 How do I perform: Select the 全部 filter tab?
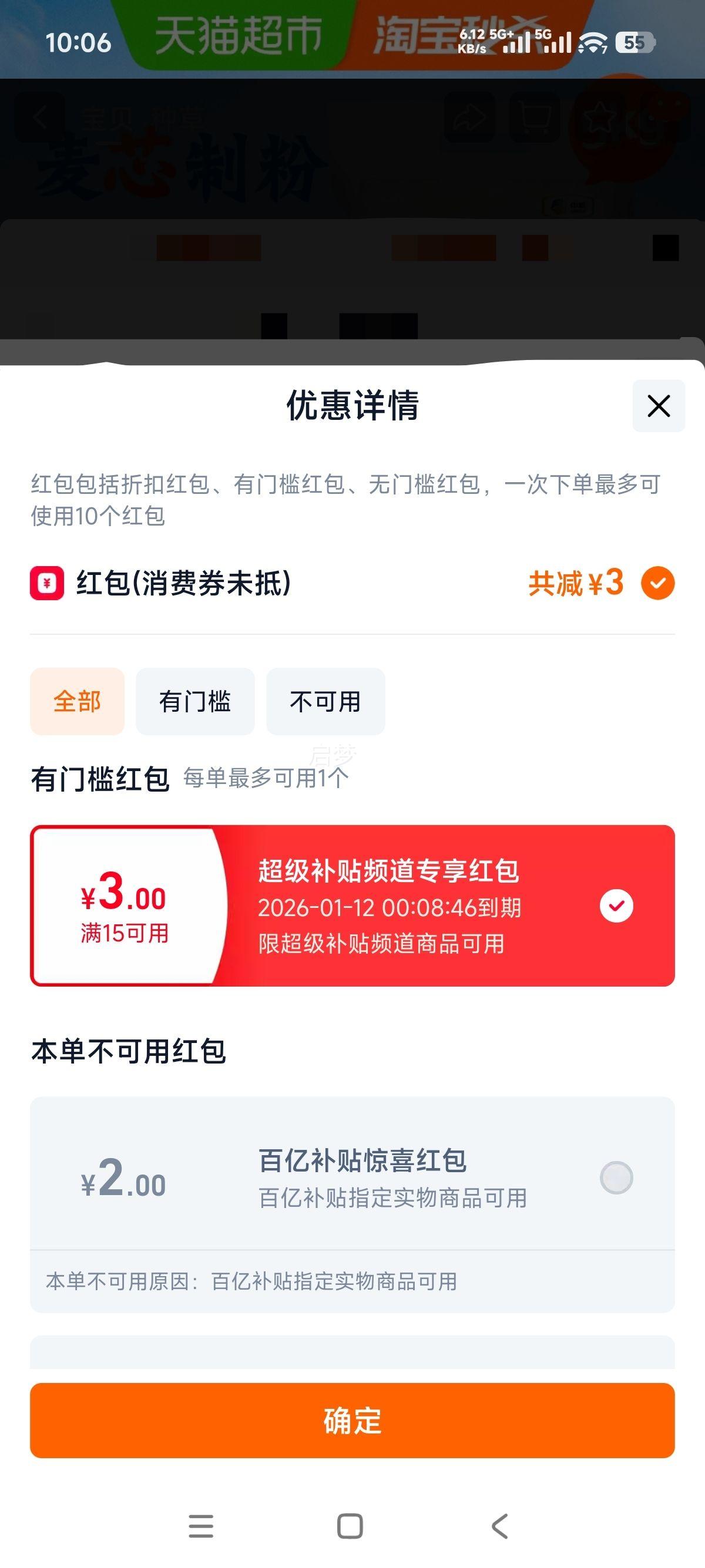tap(77, 701)
